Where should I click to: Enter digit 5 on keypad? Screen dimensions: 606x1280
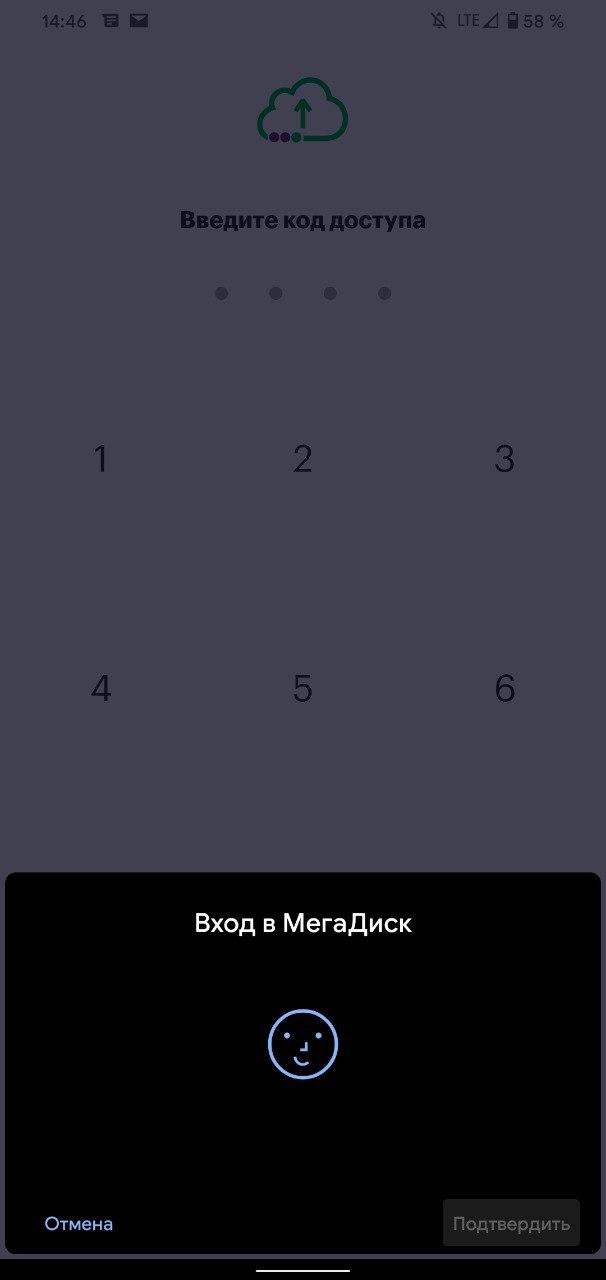[x=303, y=688]
